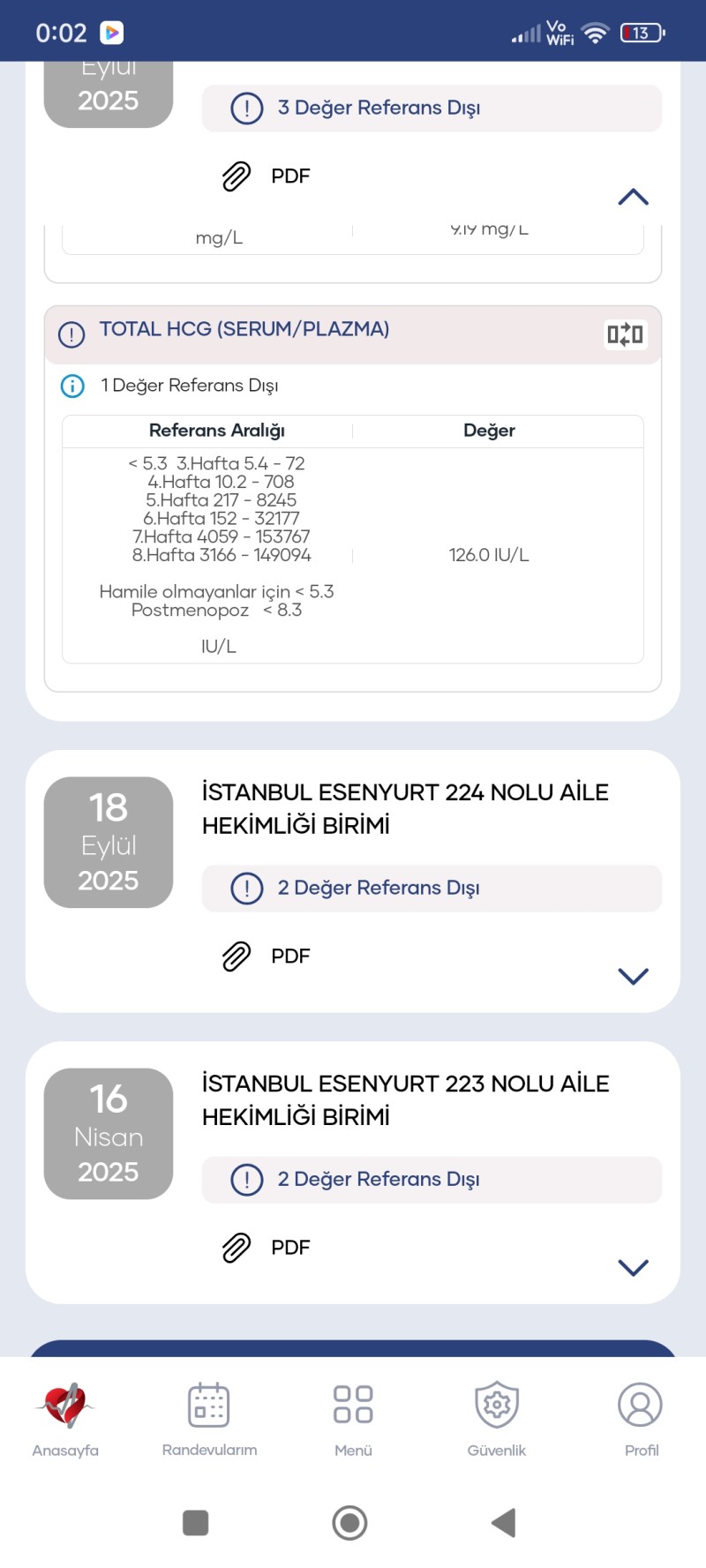This screenshot has width=706, height=1568.
Task: Expand the 18 Eylül 2025 result card
Action: click(x=633, y=976)
